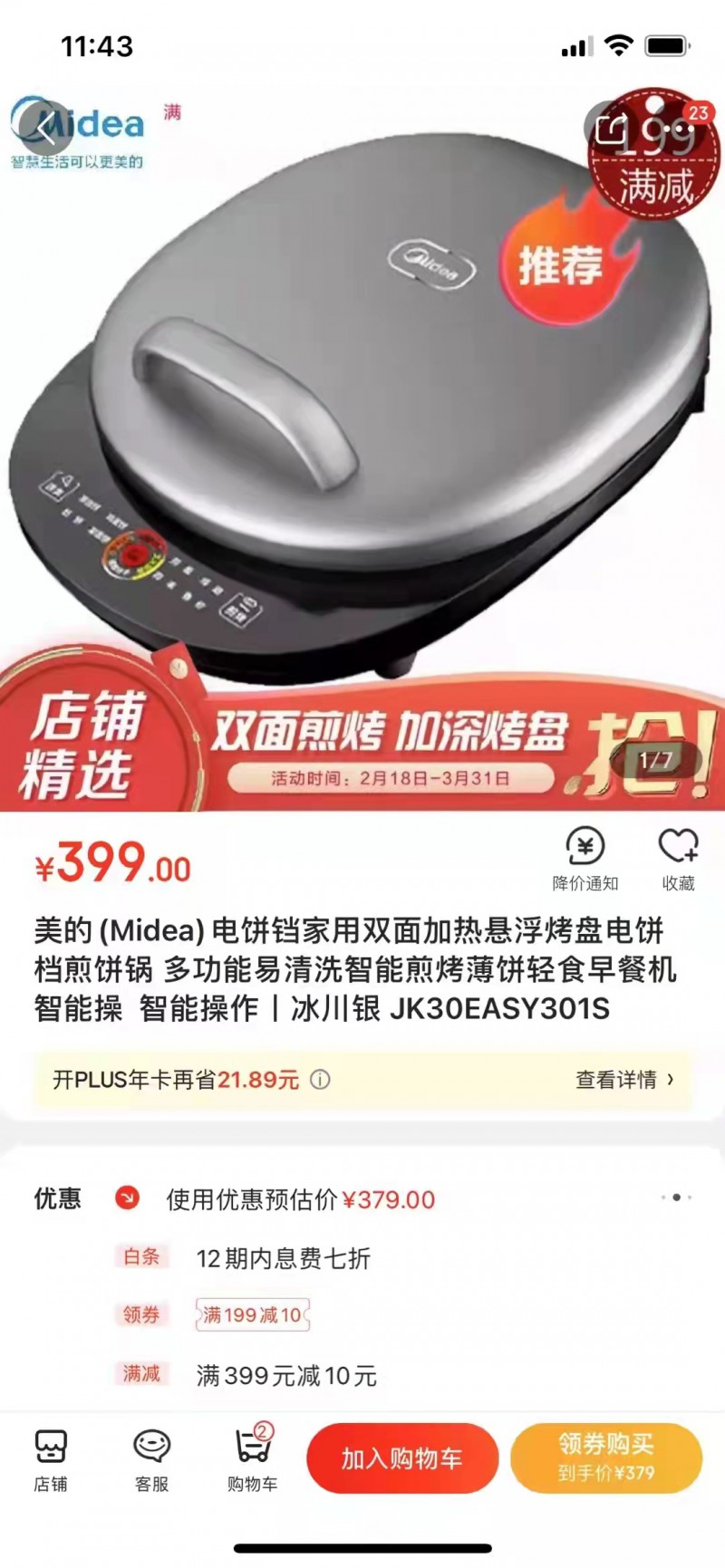Open the 白条 12-period interest discount row
The height and width of the screenshot is (1568, 725).
tap(283, 1258)
